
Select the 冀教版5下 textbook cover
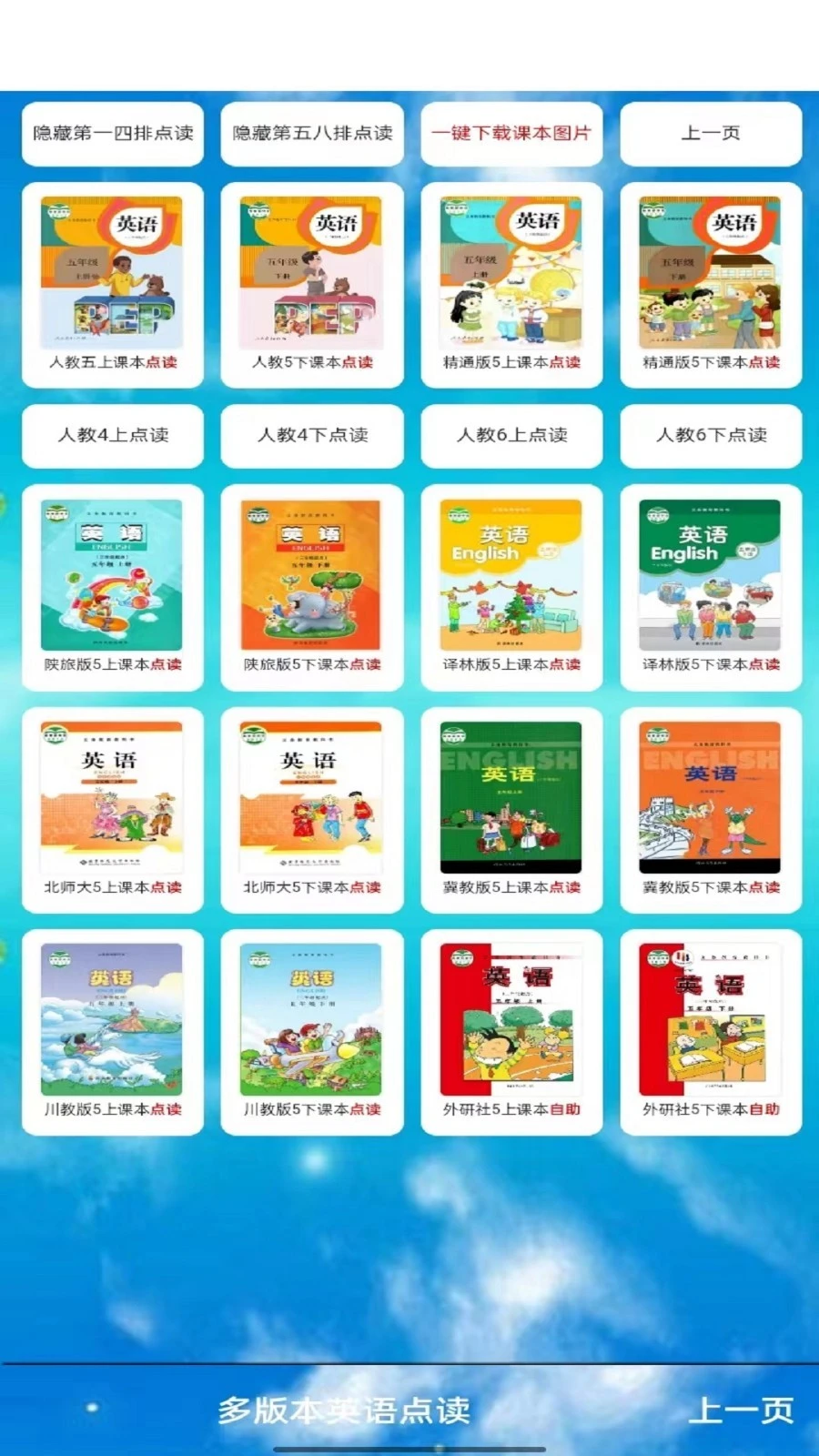click(x=711, y=796)
